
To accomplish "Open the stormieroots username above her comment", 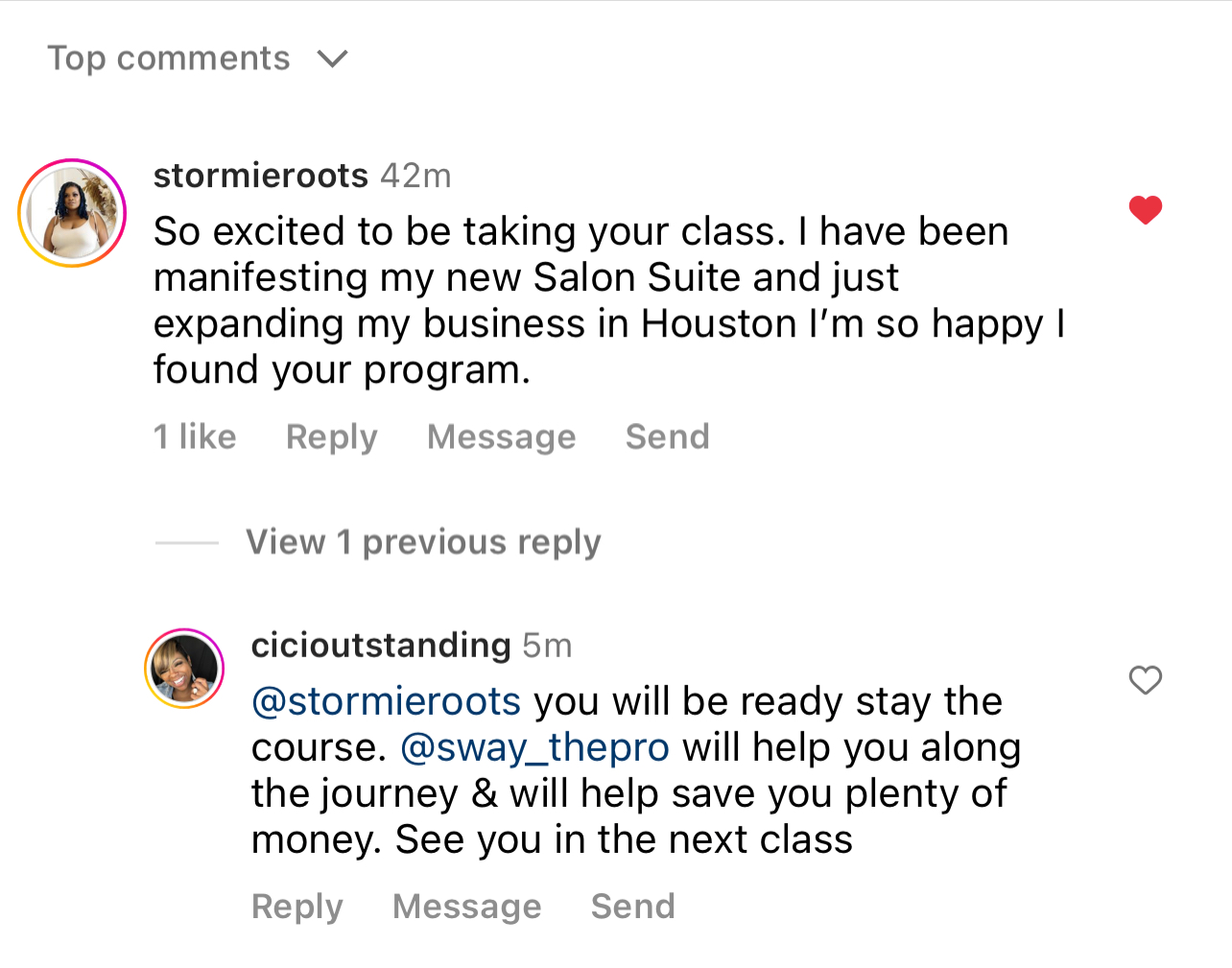I will (x=260, y=177).
